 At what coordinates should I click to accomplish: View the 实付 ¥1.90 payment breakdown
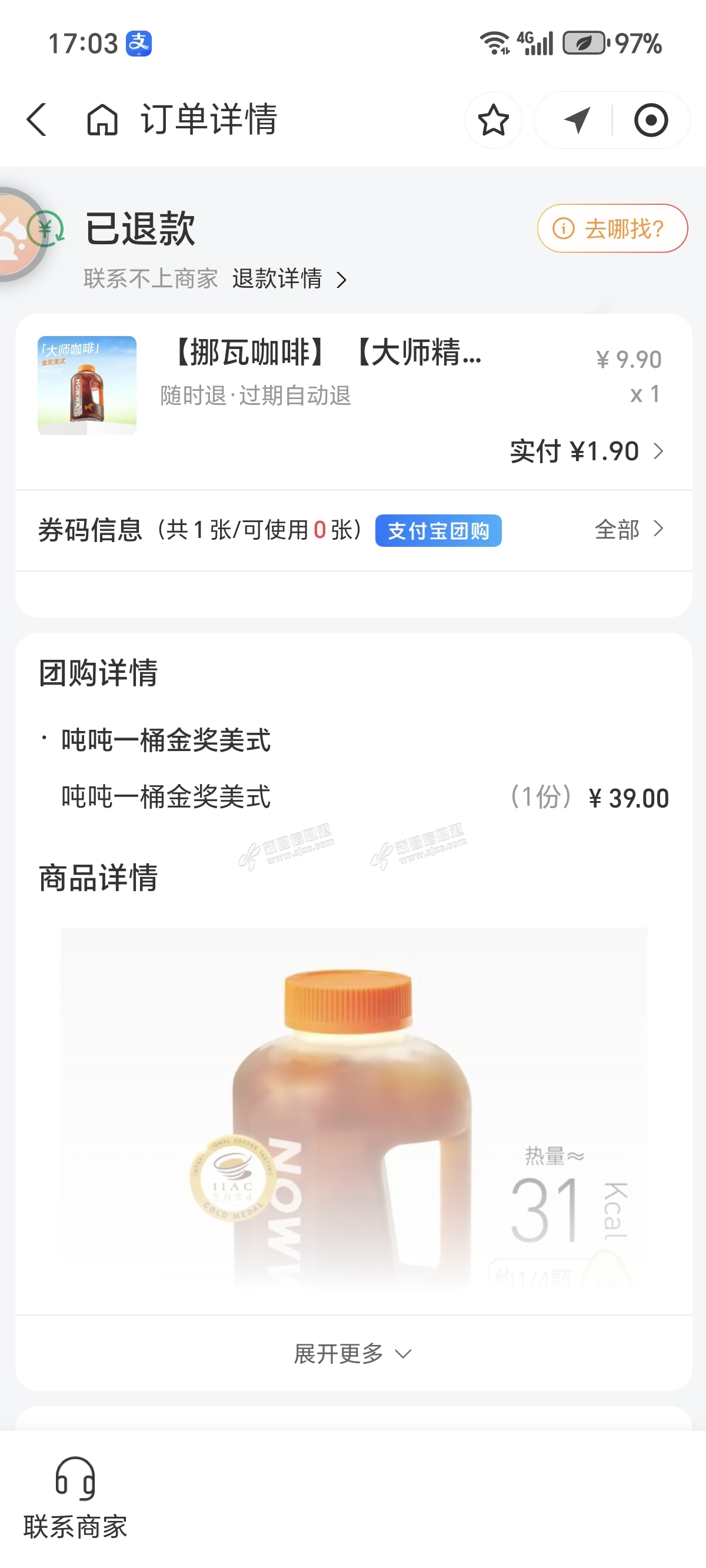point(587,451)
